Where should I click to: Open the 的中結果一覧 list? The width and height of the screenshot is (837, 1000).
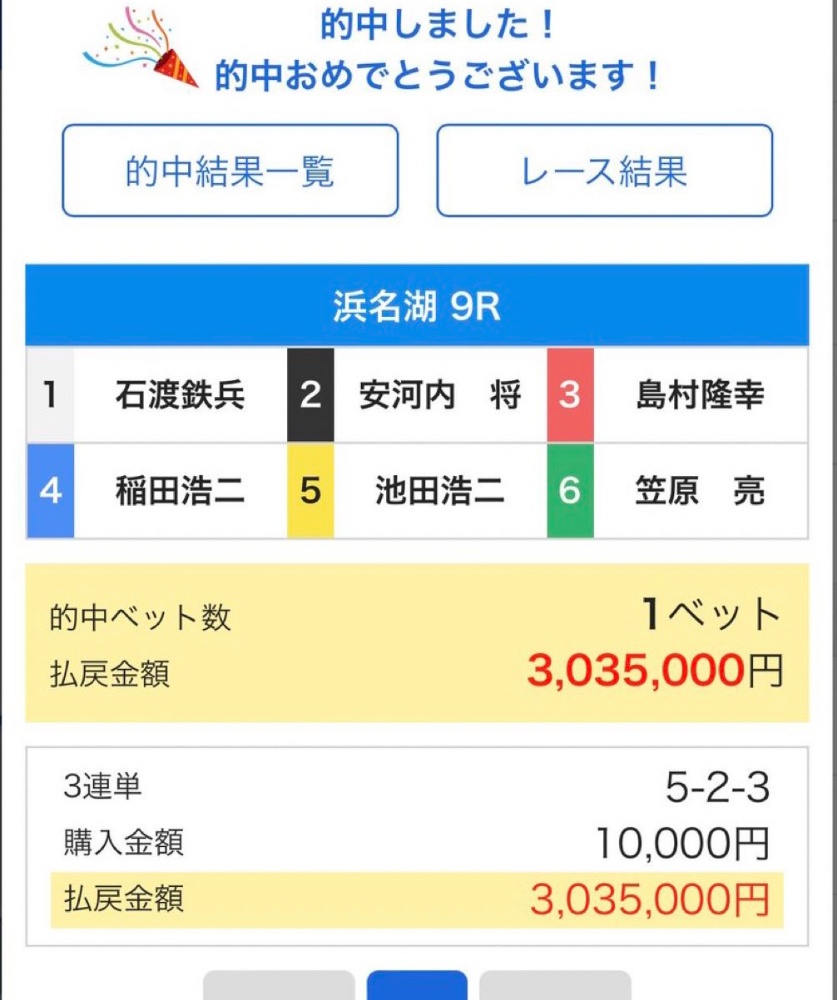point(230,171)
